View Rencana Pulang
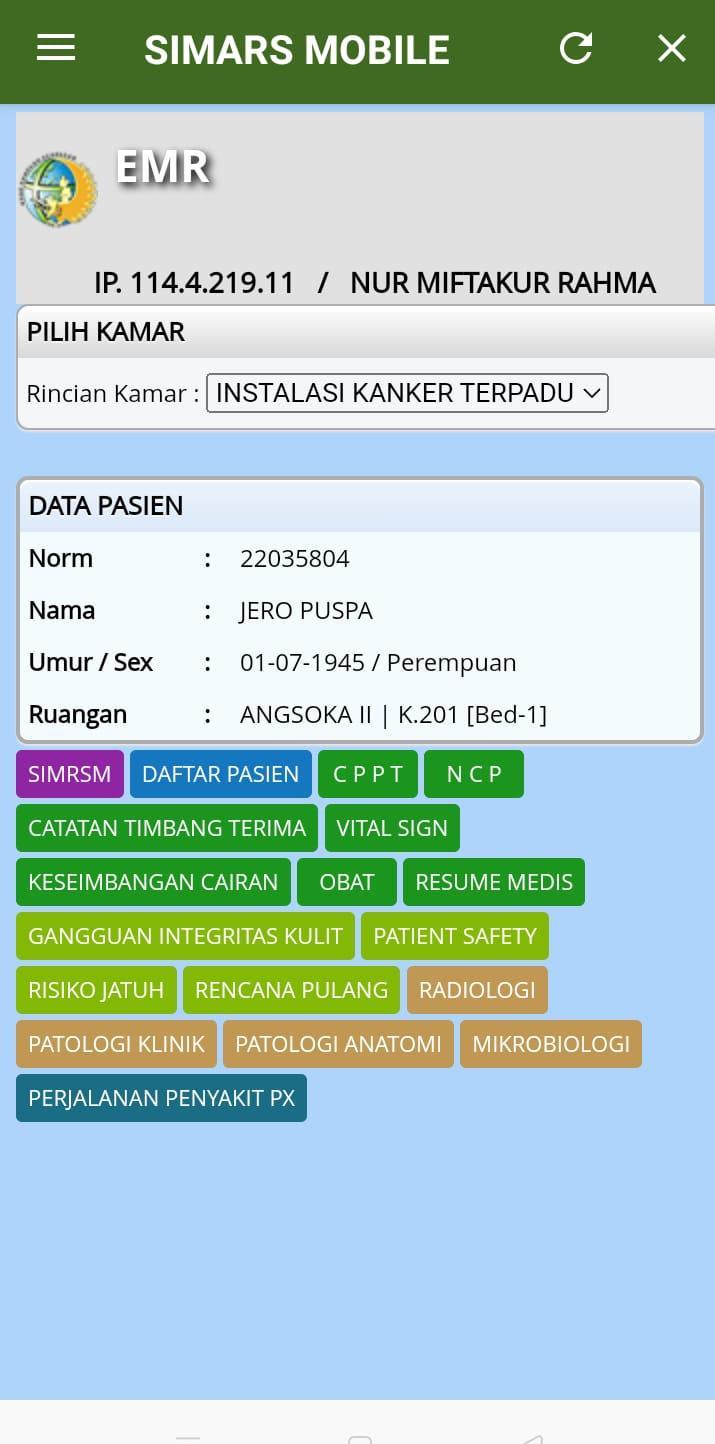 291,990
